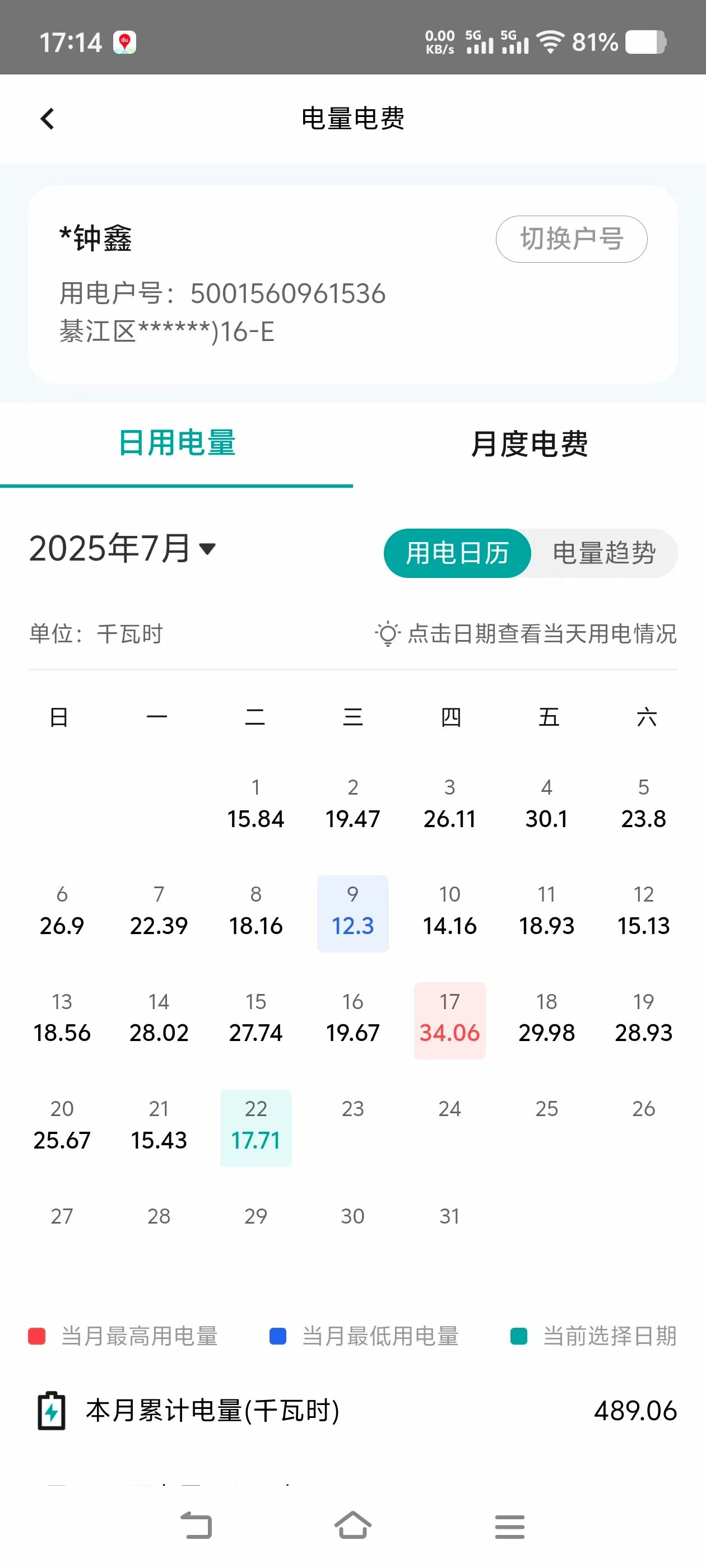This screenshot has width=706, height=1568.
Task: Select the 日用电量 tab
Action: point(176,442)
